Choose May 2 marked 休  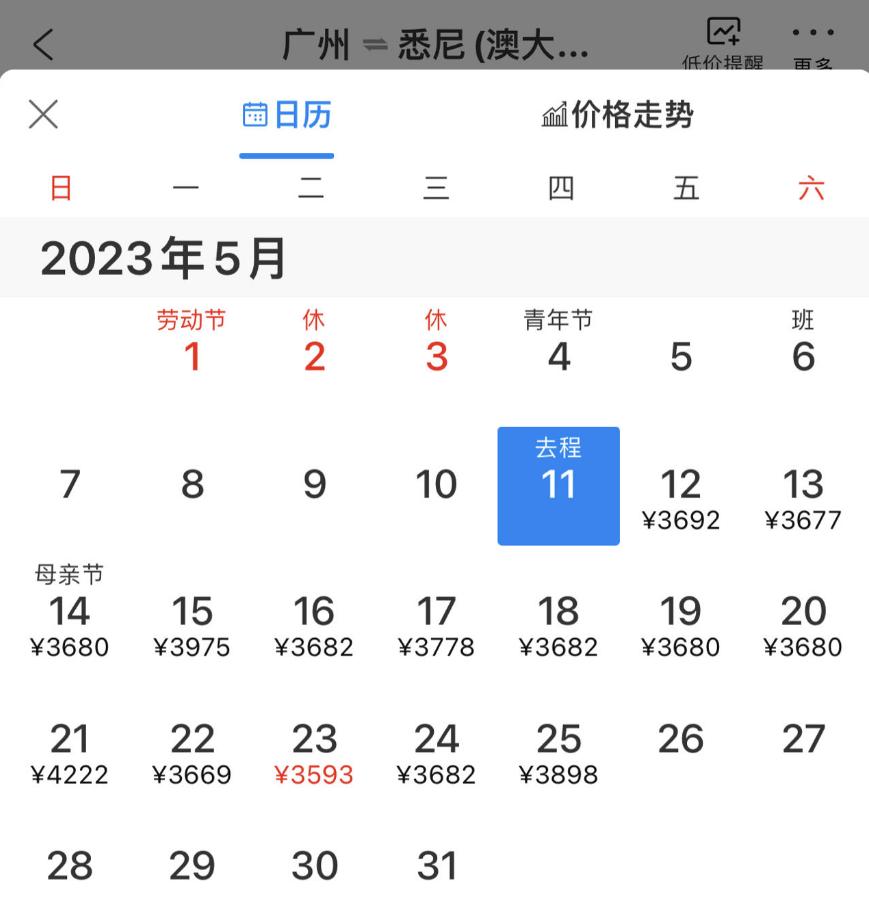(x=315, y=342)
